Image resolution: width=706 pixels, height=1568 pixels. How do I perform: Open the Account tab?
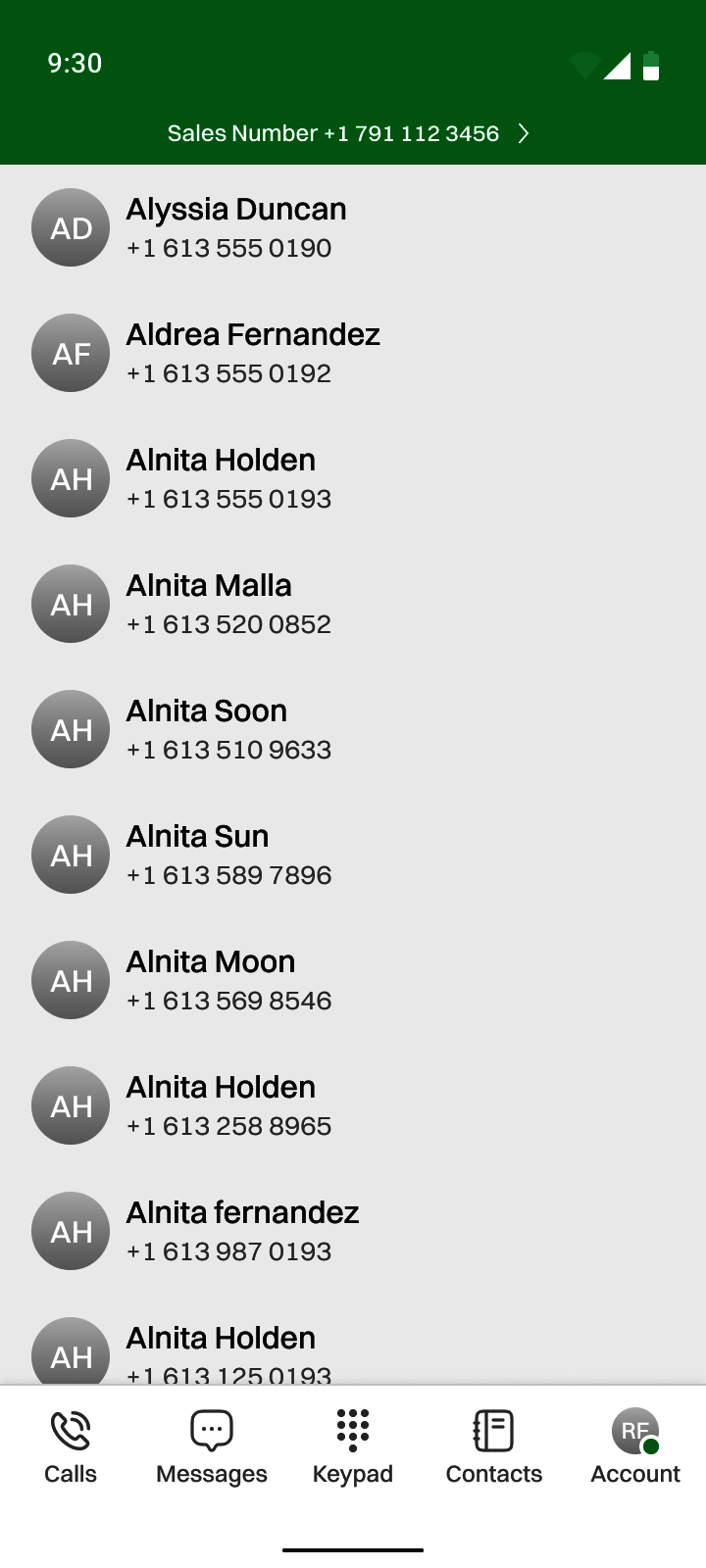pos(635,1447)
